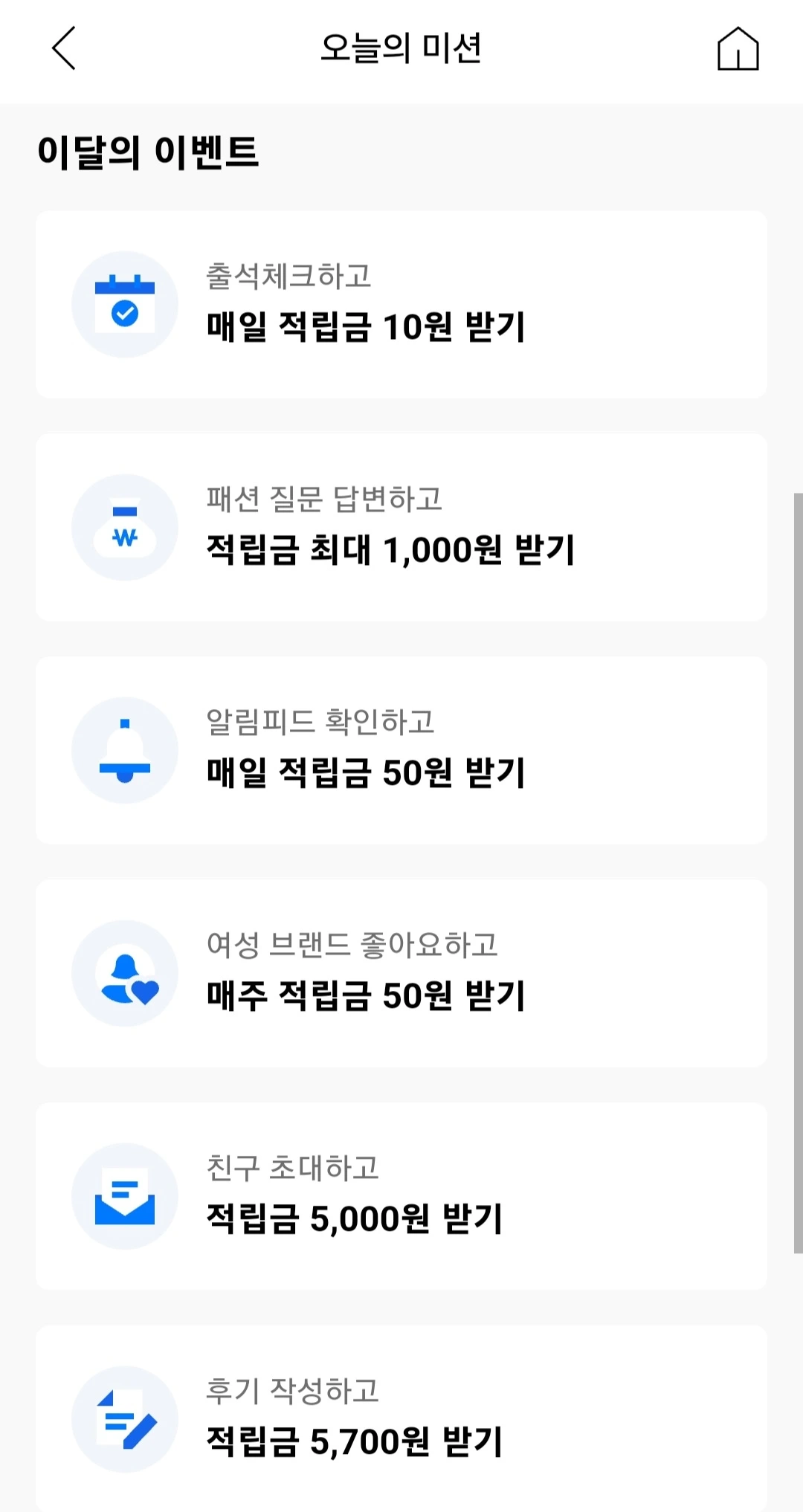Select the 패션 질문 답변하고 event card

click(401, 528)
